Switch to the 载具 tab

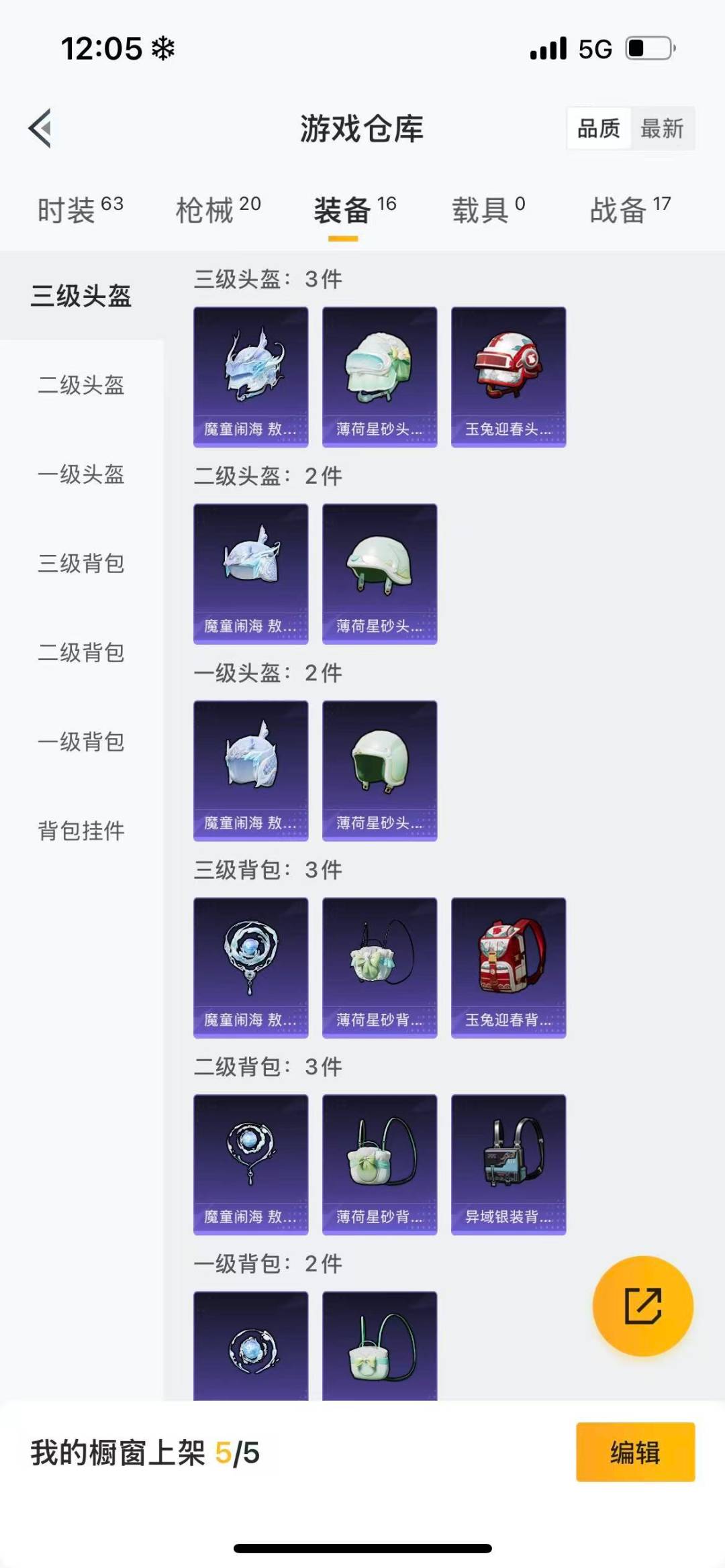click(x=488, y=210)
